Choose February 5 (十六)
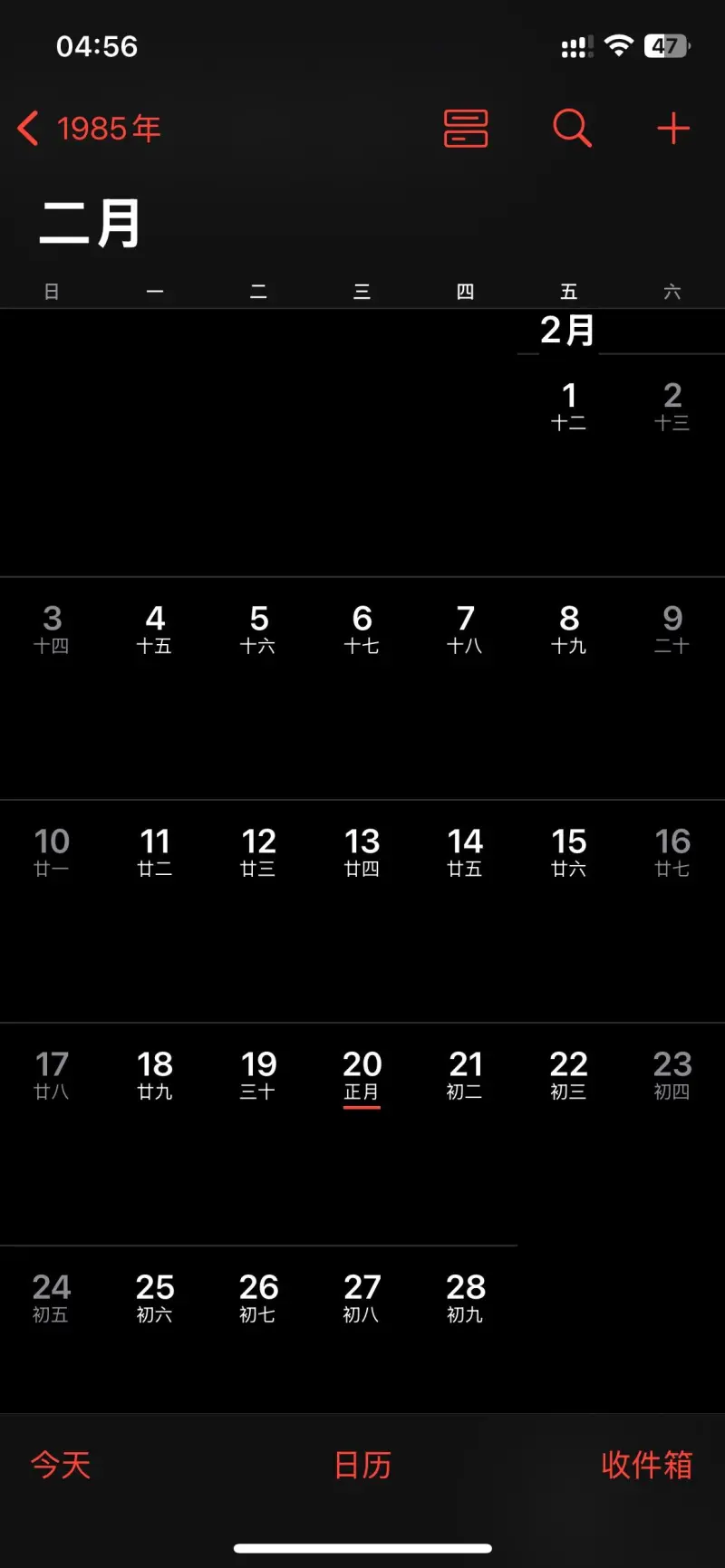Image resolution: width=725 pixels, height=1568 pixels. 258,630
